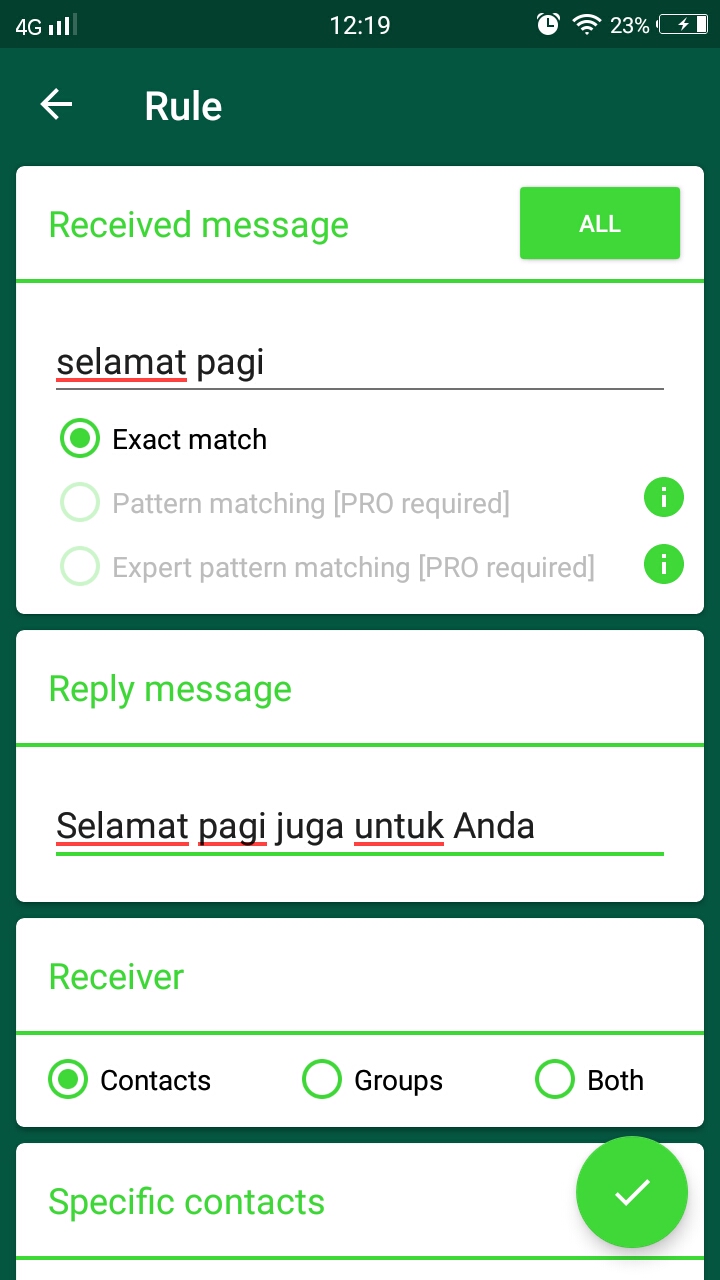Choose Contacts as receiver

click(x=69, y=1080)
